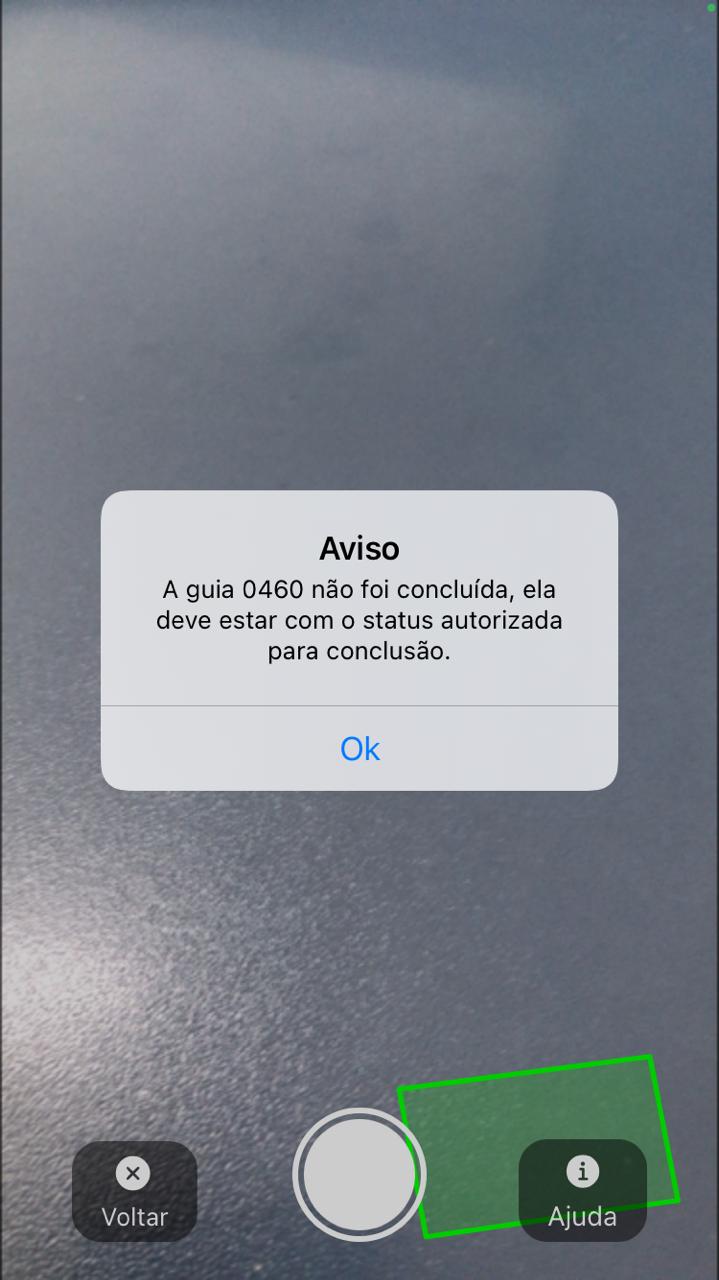719x1280 pixels.
Task: Tap the Voltar button to go back
Action: (x=134, y=1191)
